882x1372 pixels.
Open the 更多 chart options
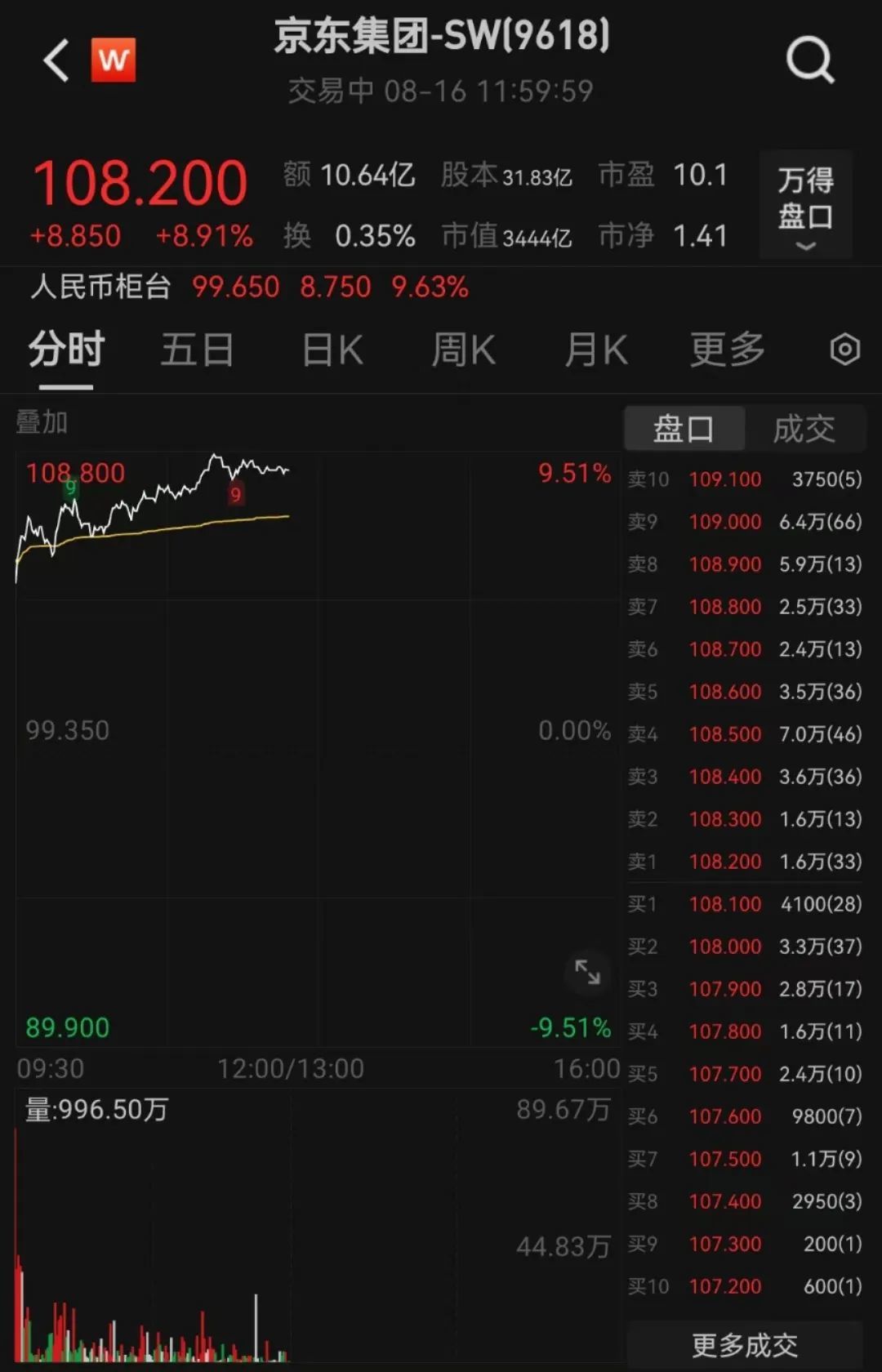pyautogui.click(x=727, y=350)
